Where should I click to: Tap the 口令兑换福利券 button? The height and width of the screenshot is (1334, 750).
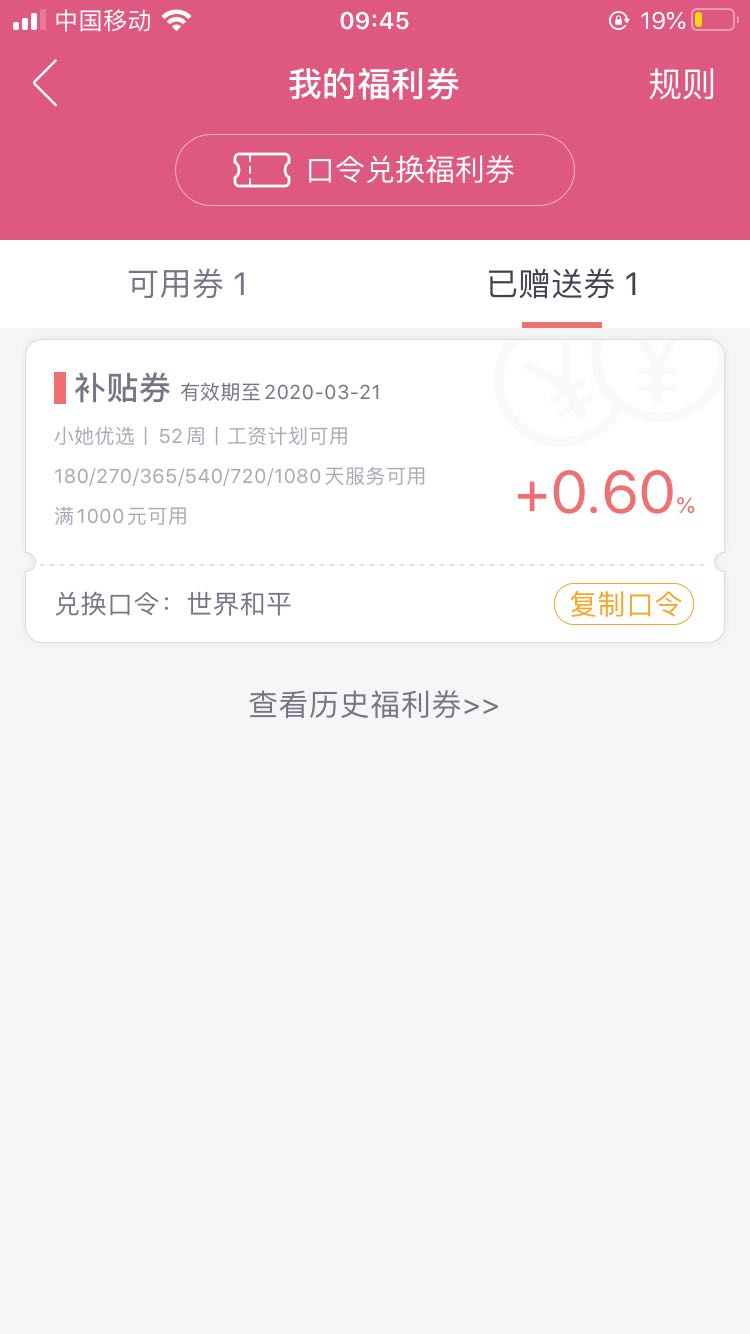(x=374, y=170)
